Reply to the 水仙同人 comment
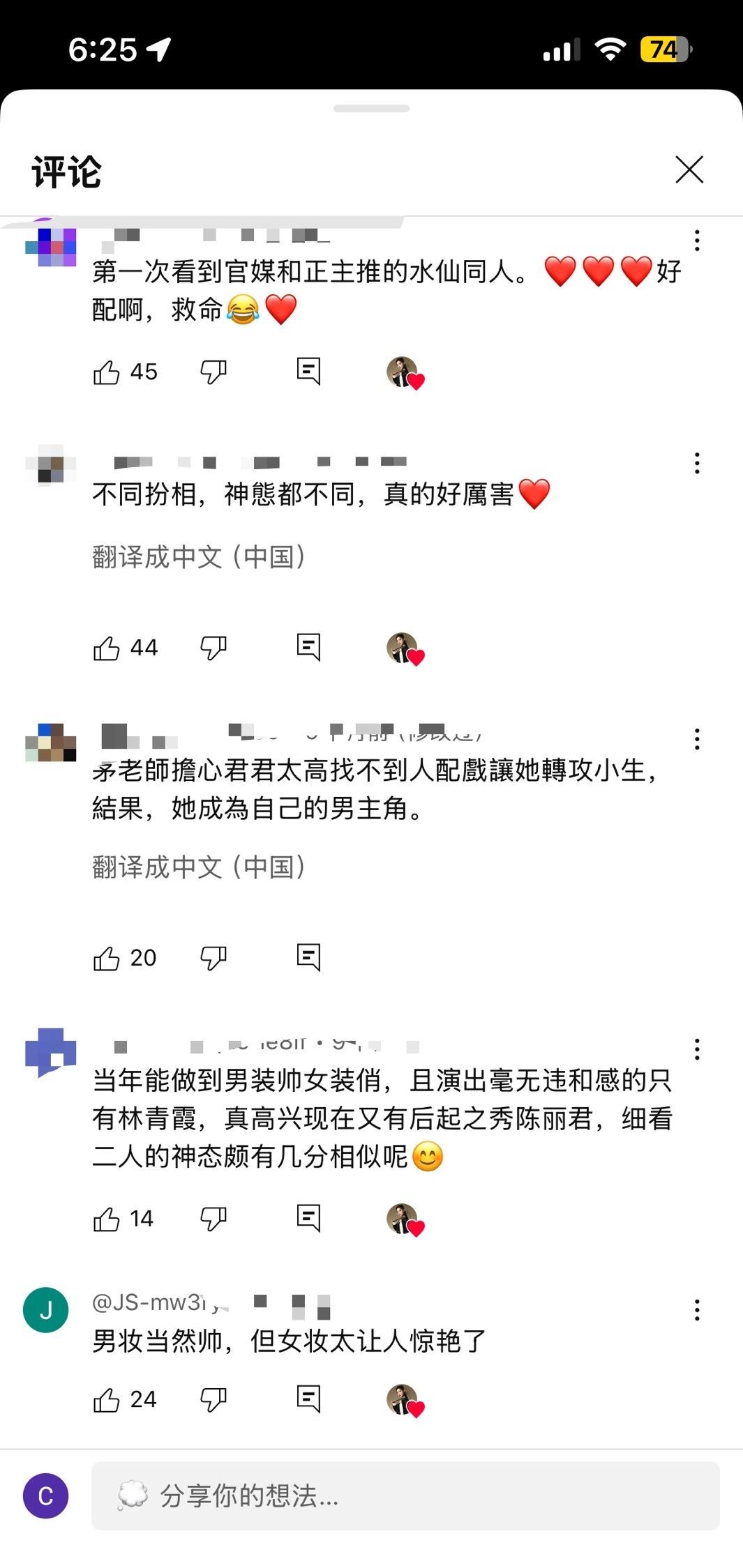The image size is (743, 1568). point(308,372)
